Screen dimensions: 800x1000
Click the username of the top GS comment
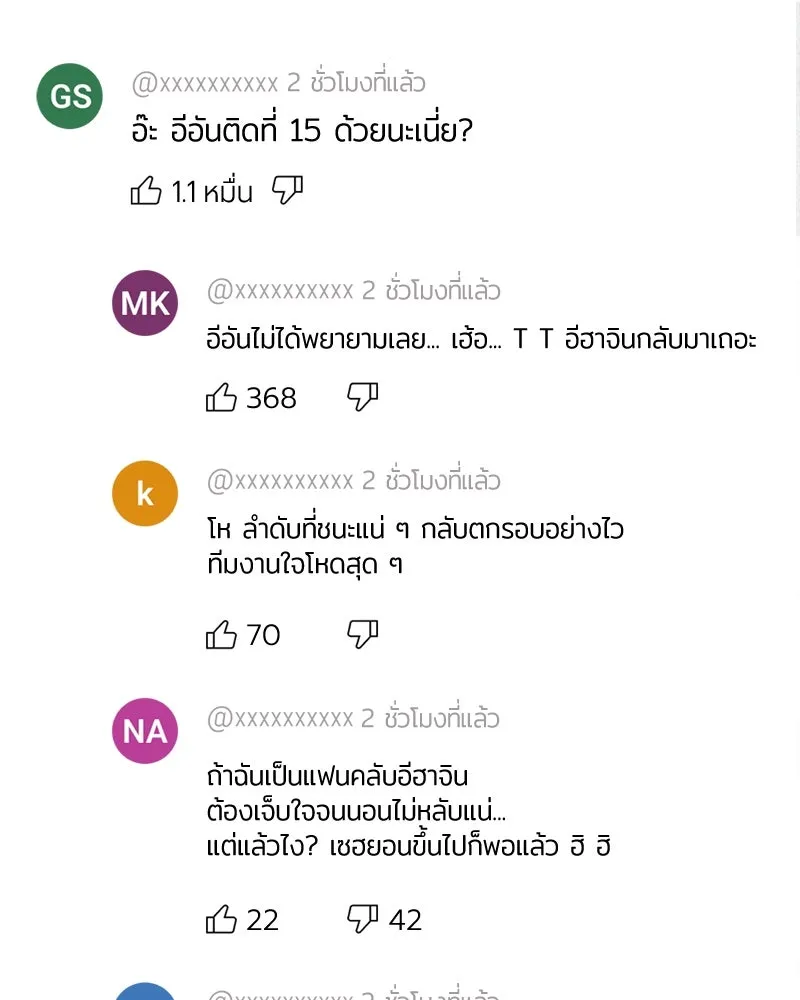210,84
